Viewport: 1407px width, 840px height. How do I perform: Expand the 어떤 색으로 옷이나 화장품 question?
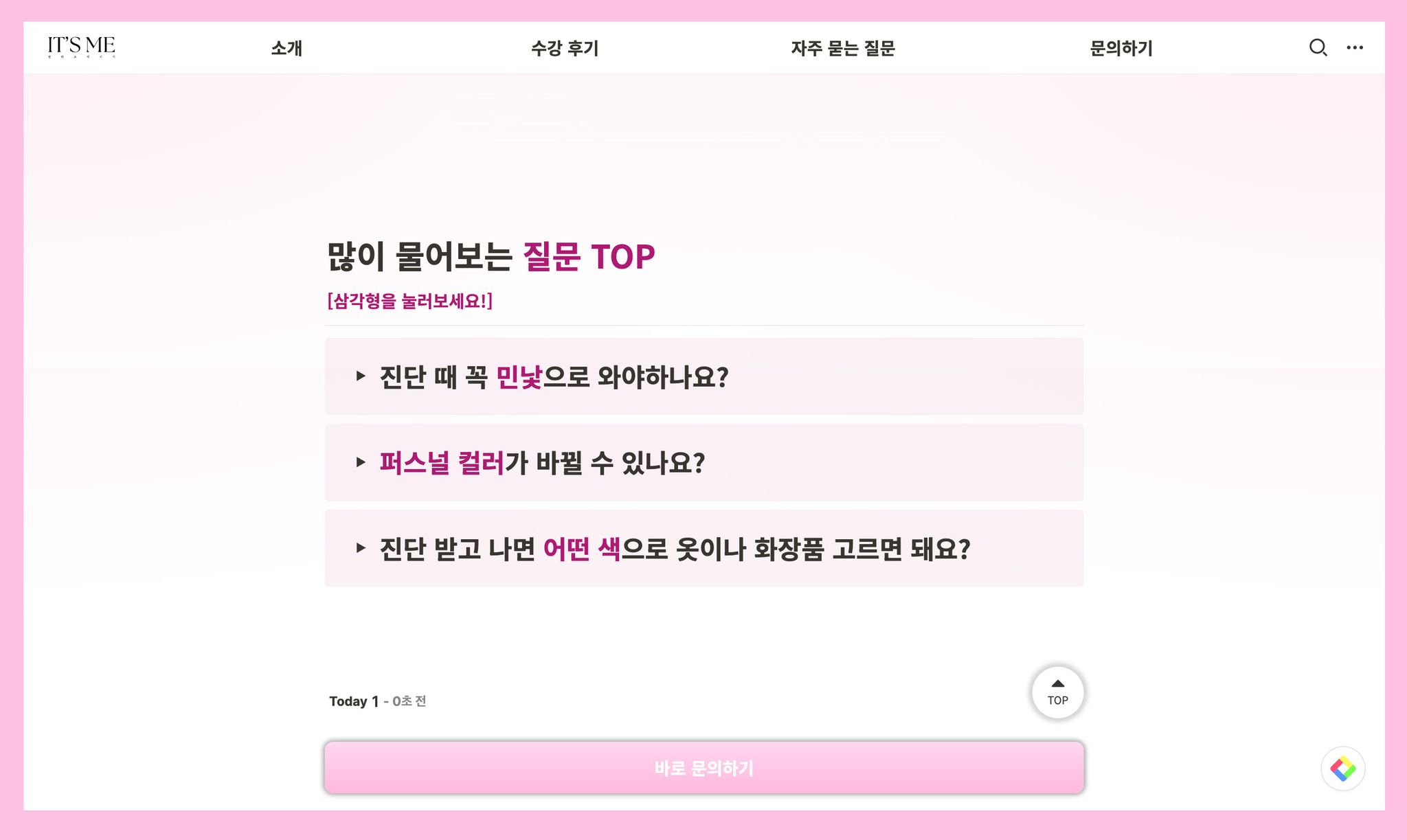pos(361,548)
